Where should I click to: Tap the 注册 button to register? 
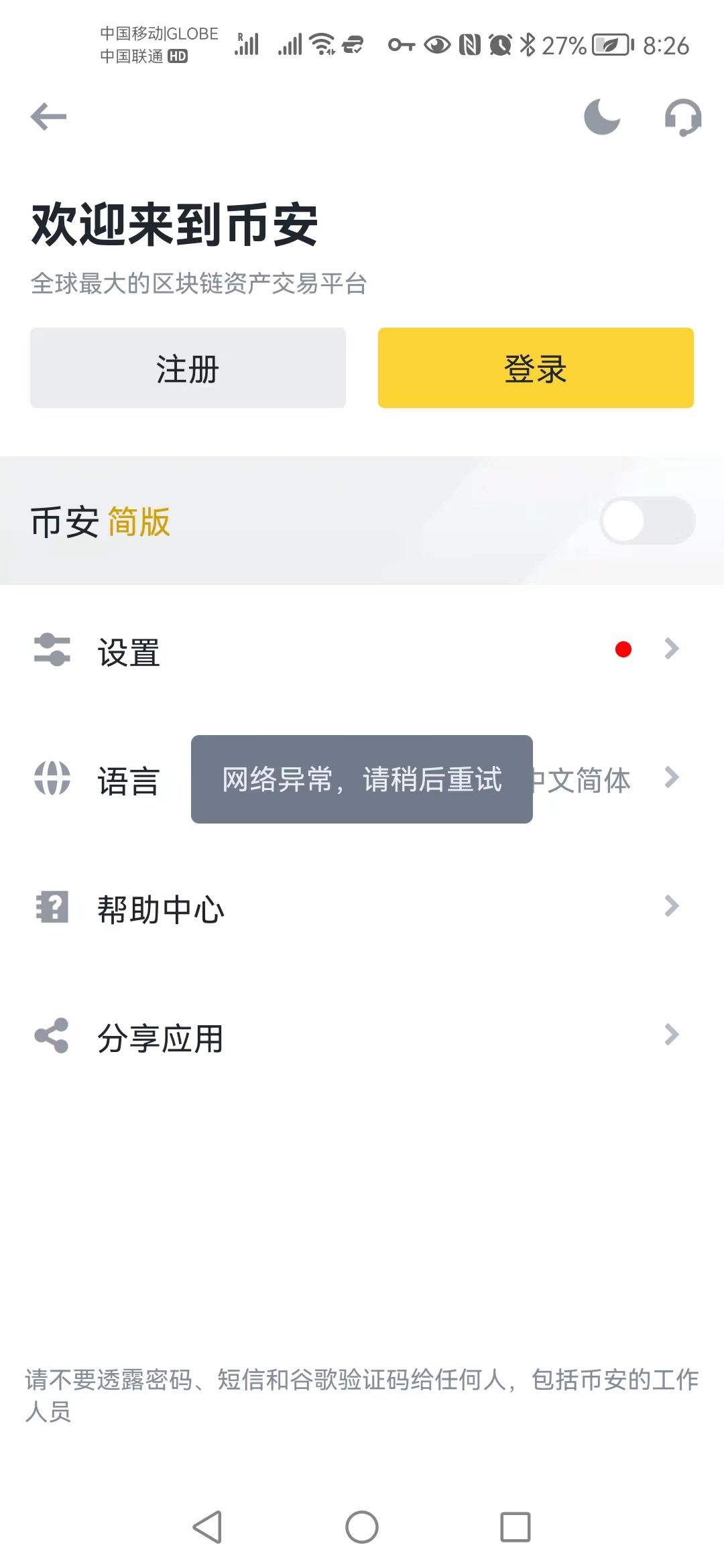[x=188, y=368]
